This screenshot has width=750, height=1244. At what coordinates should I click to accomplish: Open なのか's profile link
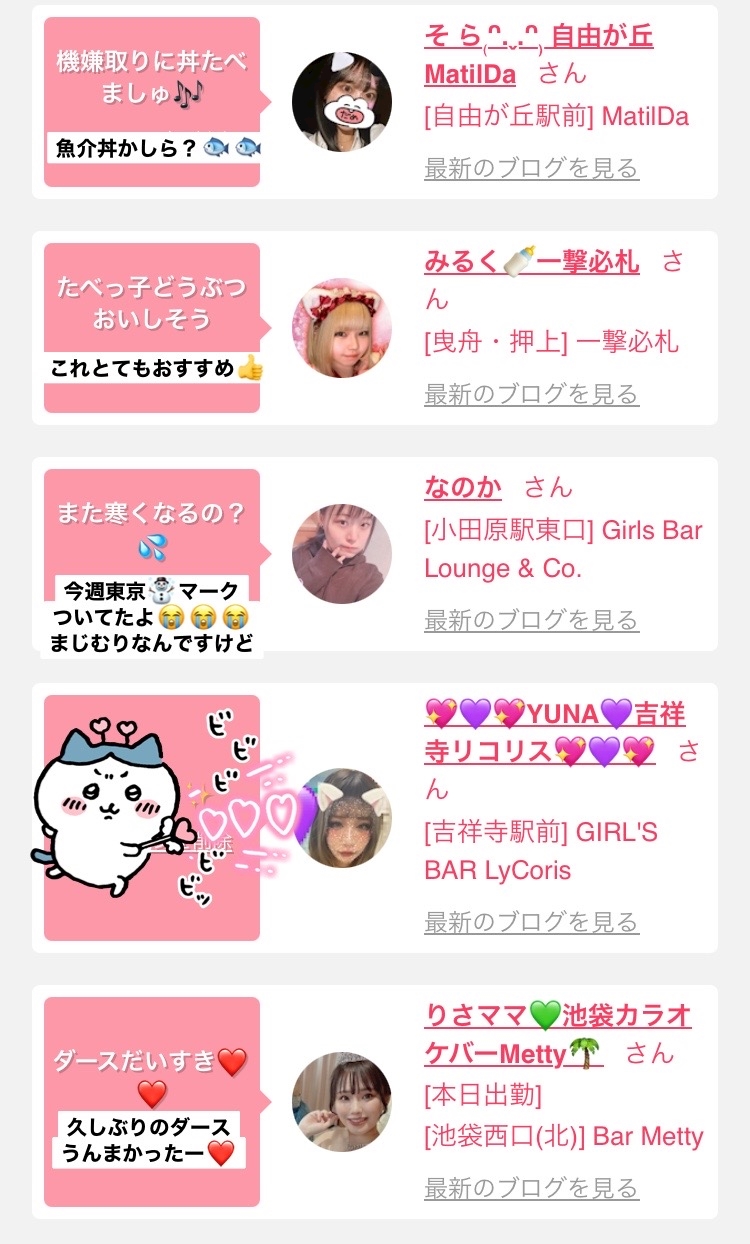pos(463,488)
